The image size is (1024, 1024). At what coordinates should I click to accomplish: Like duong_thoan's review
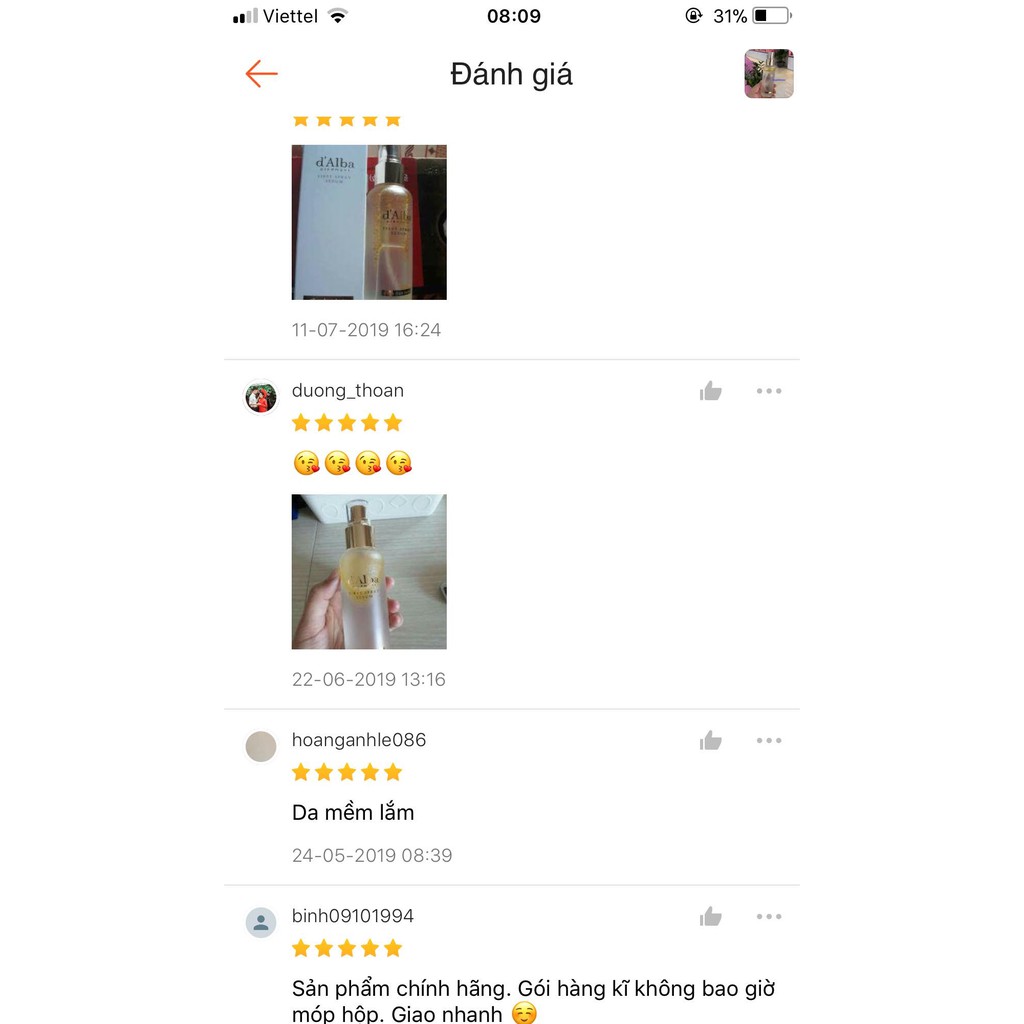711,391
